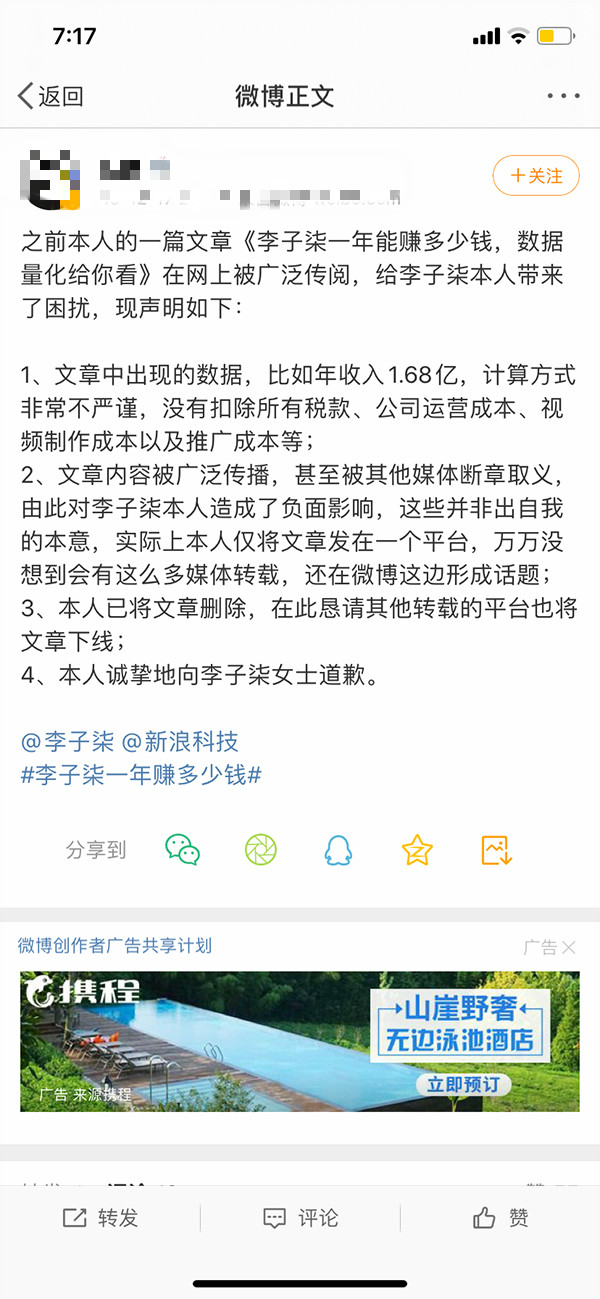
Task: Open the poster's profile avatar
Action: 50,180
